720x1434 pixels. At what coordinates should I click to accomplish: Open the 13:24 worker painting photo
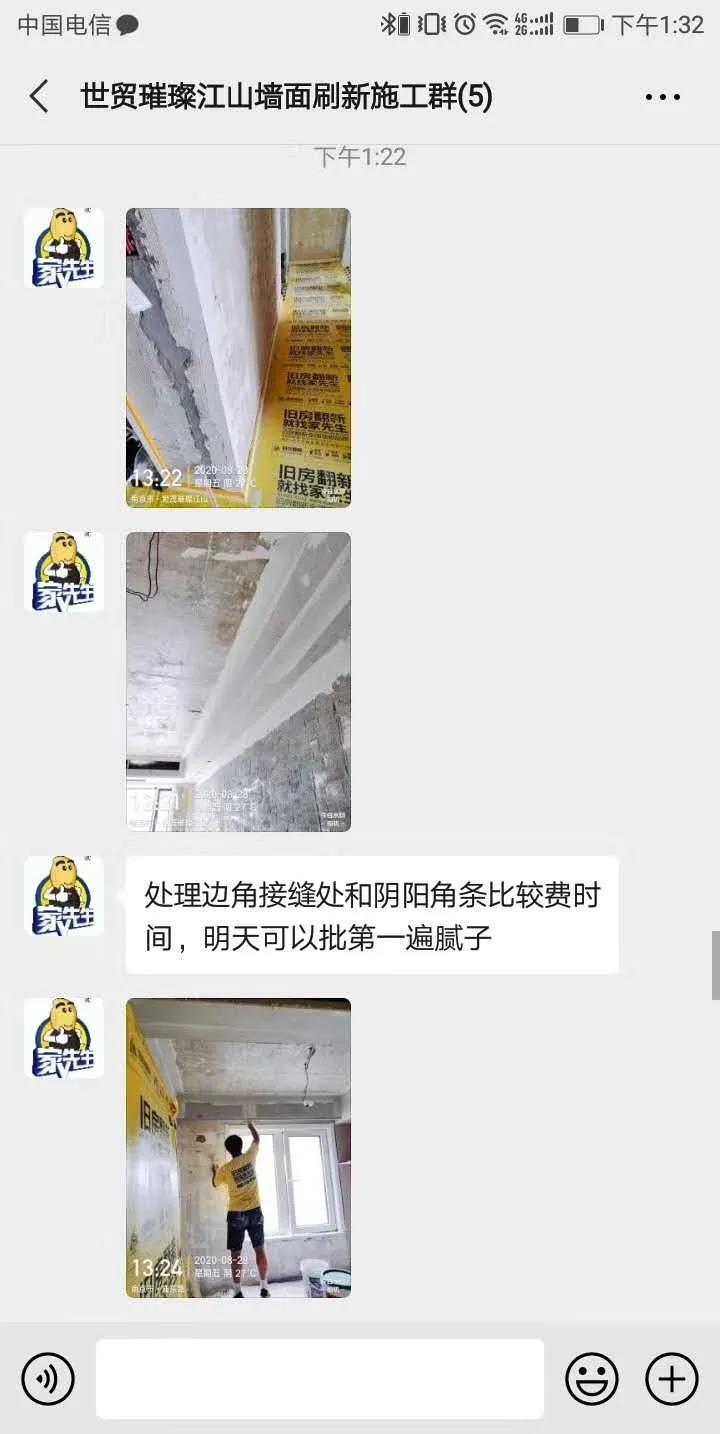[x=238, y=1148]
